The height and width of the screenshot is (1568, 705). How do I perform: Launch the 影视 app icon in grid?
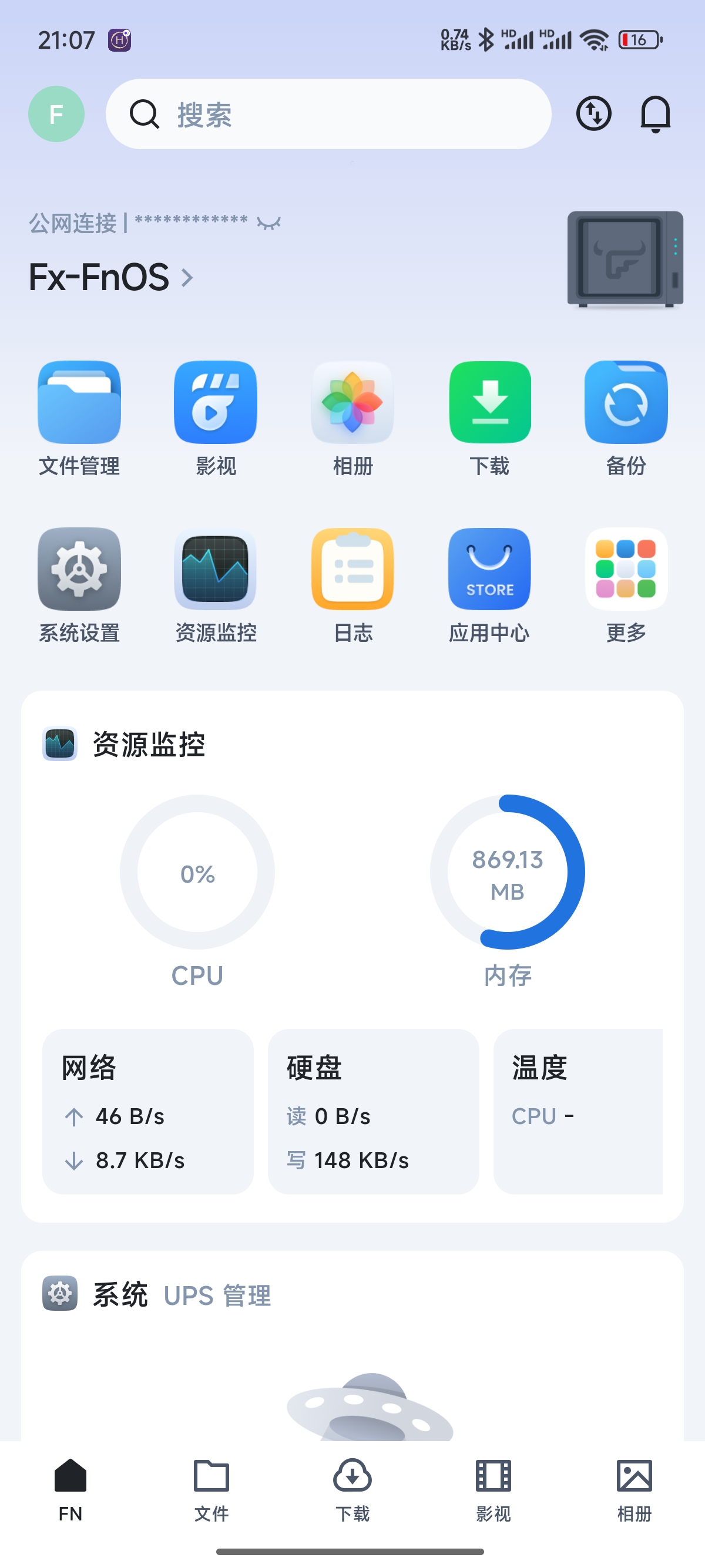216,403
